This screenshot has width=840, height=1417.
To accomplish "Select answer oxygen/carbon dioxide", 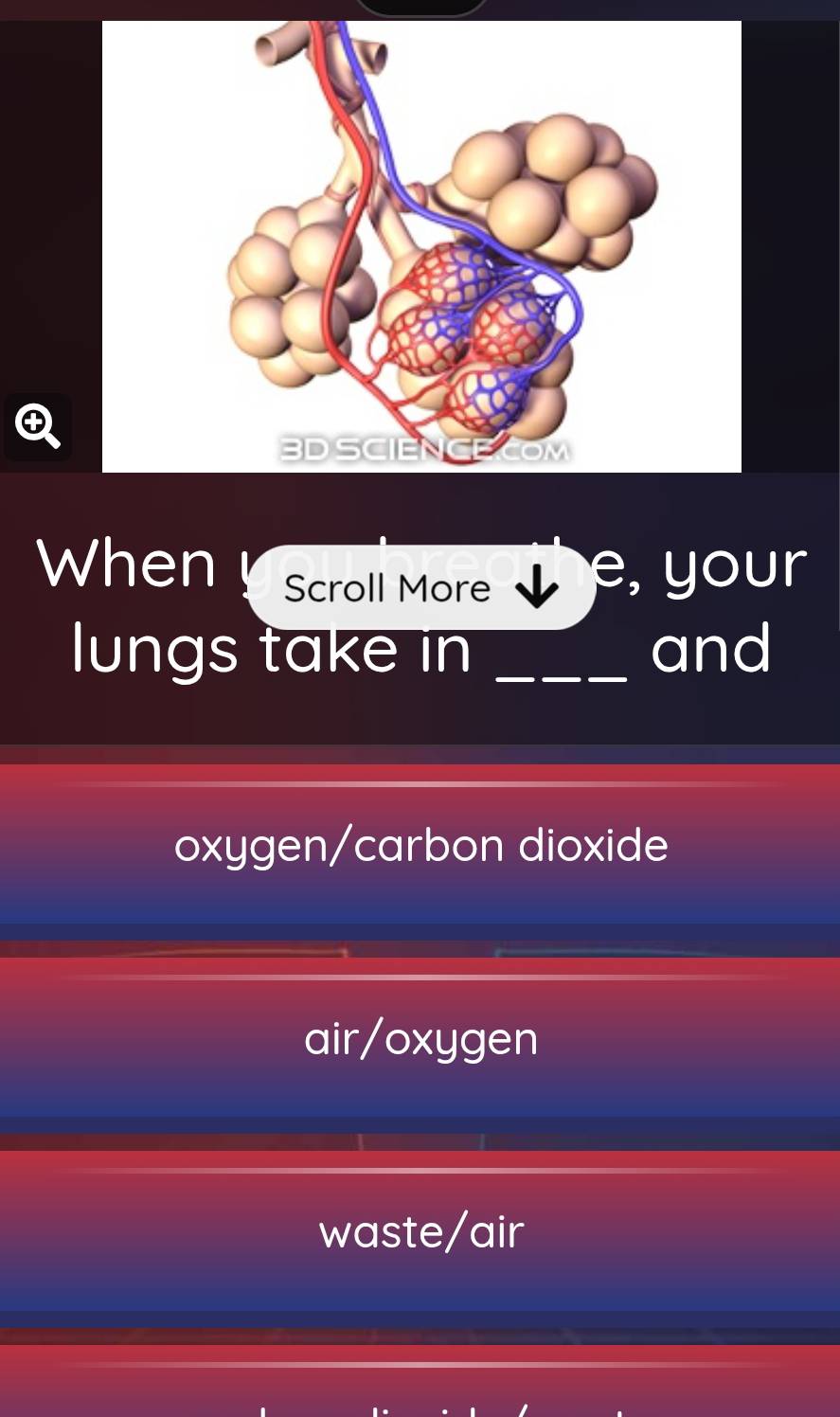I will (x=420, y=845).
